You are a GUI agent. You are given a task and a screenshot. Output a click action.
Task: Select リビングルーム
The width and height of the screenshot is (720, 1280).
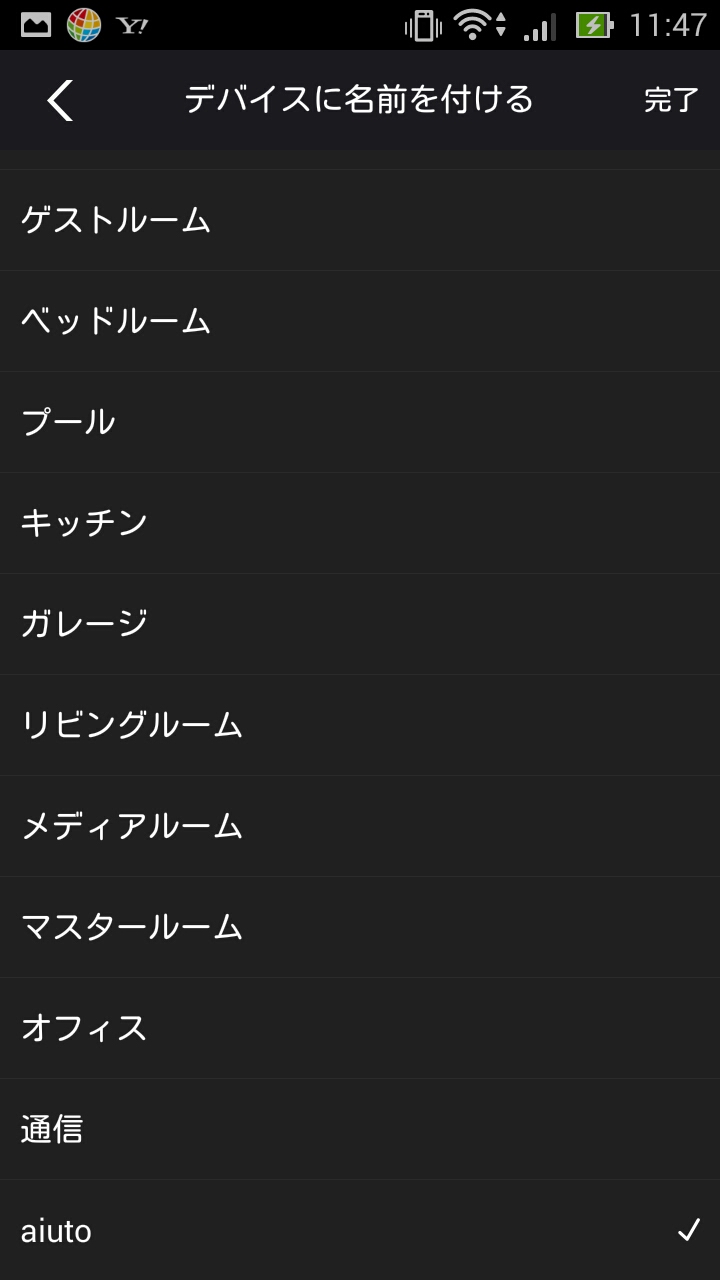[x=360, y=725]
